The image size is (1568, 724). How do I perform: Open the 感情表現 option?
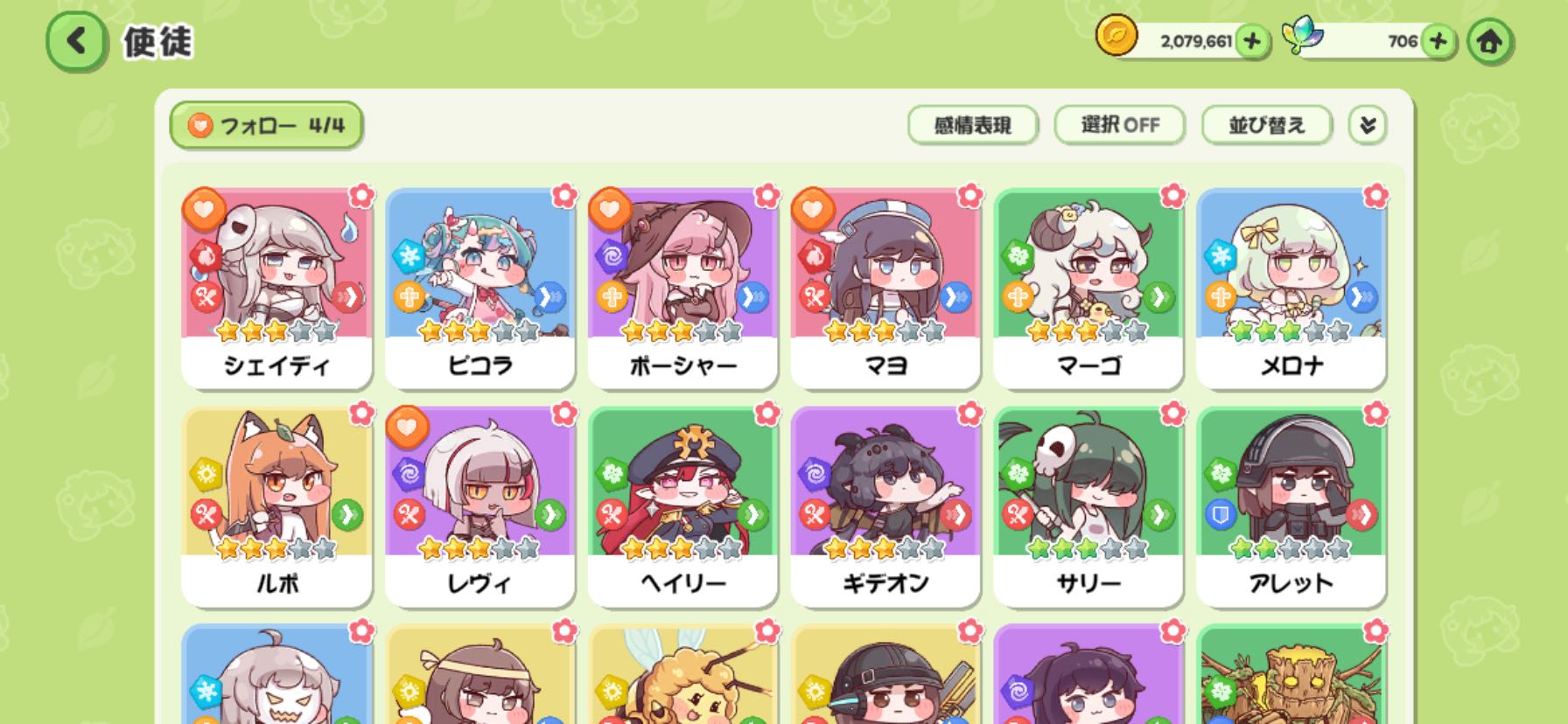tap(972, 126)
